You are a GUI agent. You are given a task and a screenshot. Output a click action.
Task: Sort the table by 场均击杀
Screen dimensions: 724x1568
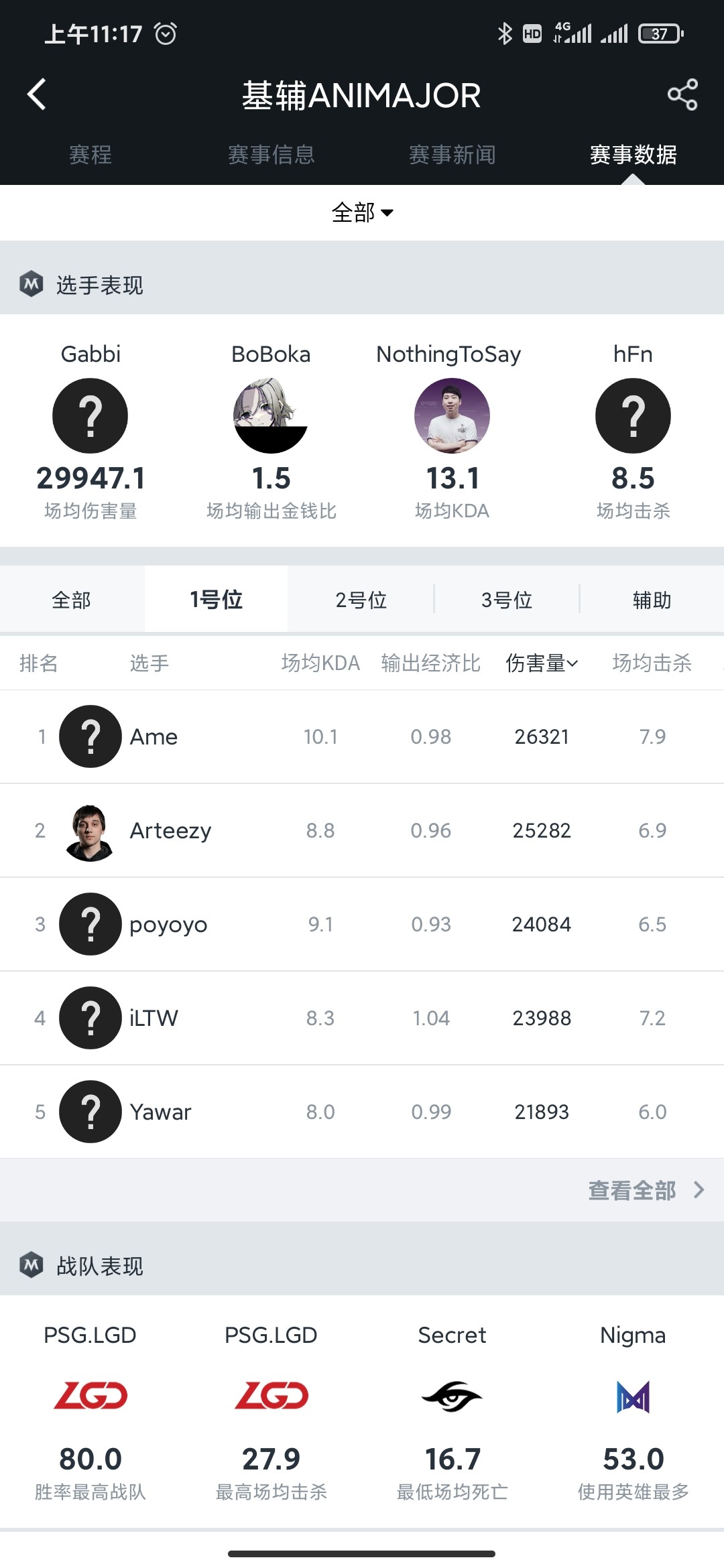click(x=652, y=663)
